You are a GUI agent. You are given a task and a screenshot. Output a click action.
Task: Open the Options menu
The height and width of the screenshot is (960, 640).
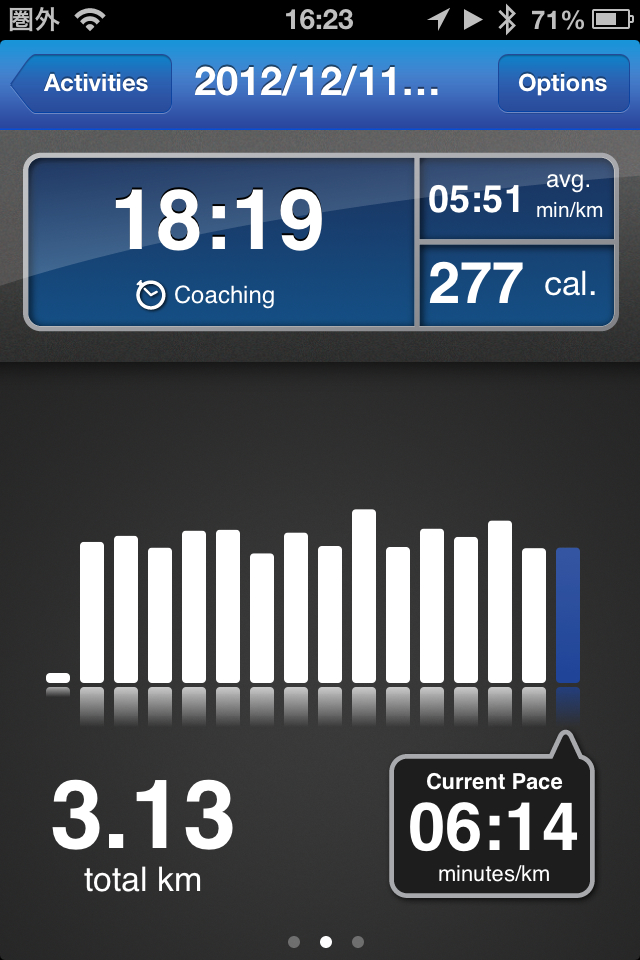pos(562,83)
